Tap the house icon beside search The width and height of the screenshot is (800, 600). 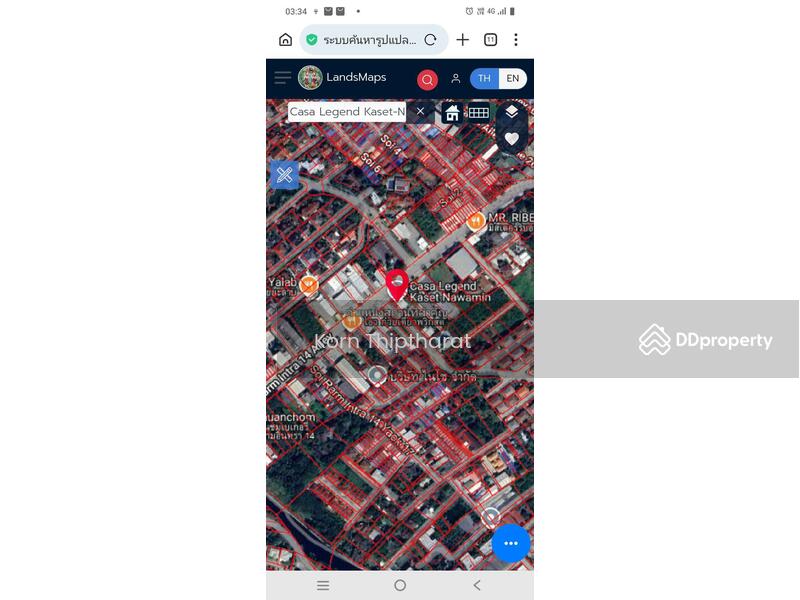452,113
